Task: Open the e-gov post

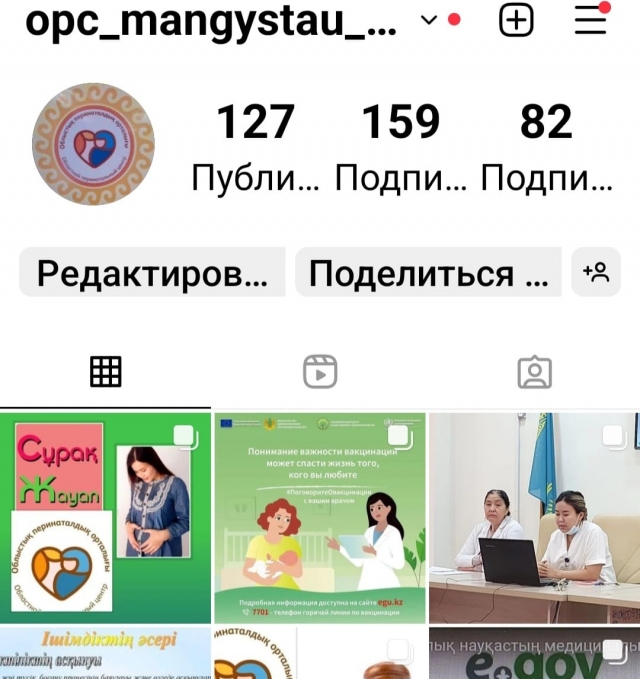Action: [535, 654]
